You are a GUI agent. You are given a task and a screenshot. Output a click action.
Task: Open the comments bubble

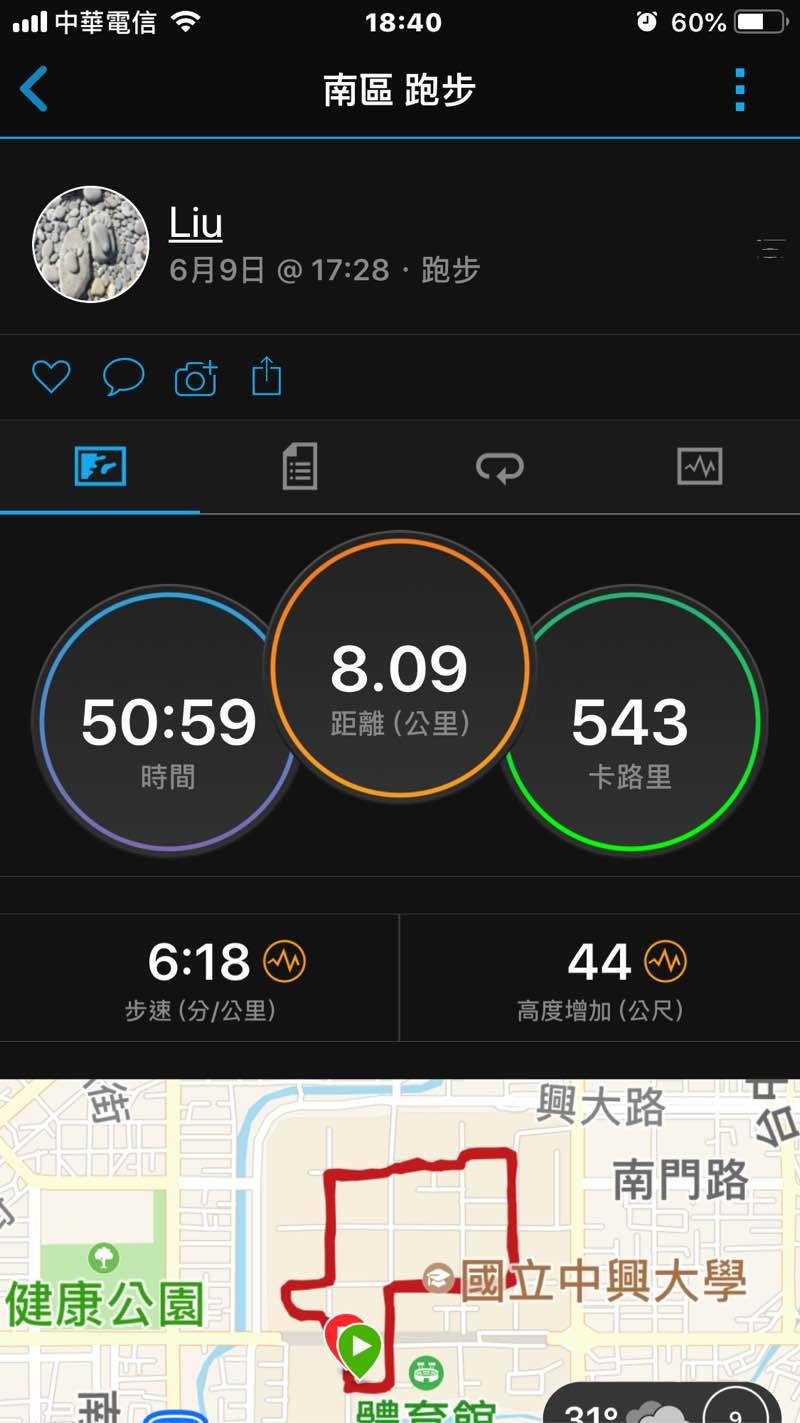(x=123, y=377)
